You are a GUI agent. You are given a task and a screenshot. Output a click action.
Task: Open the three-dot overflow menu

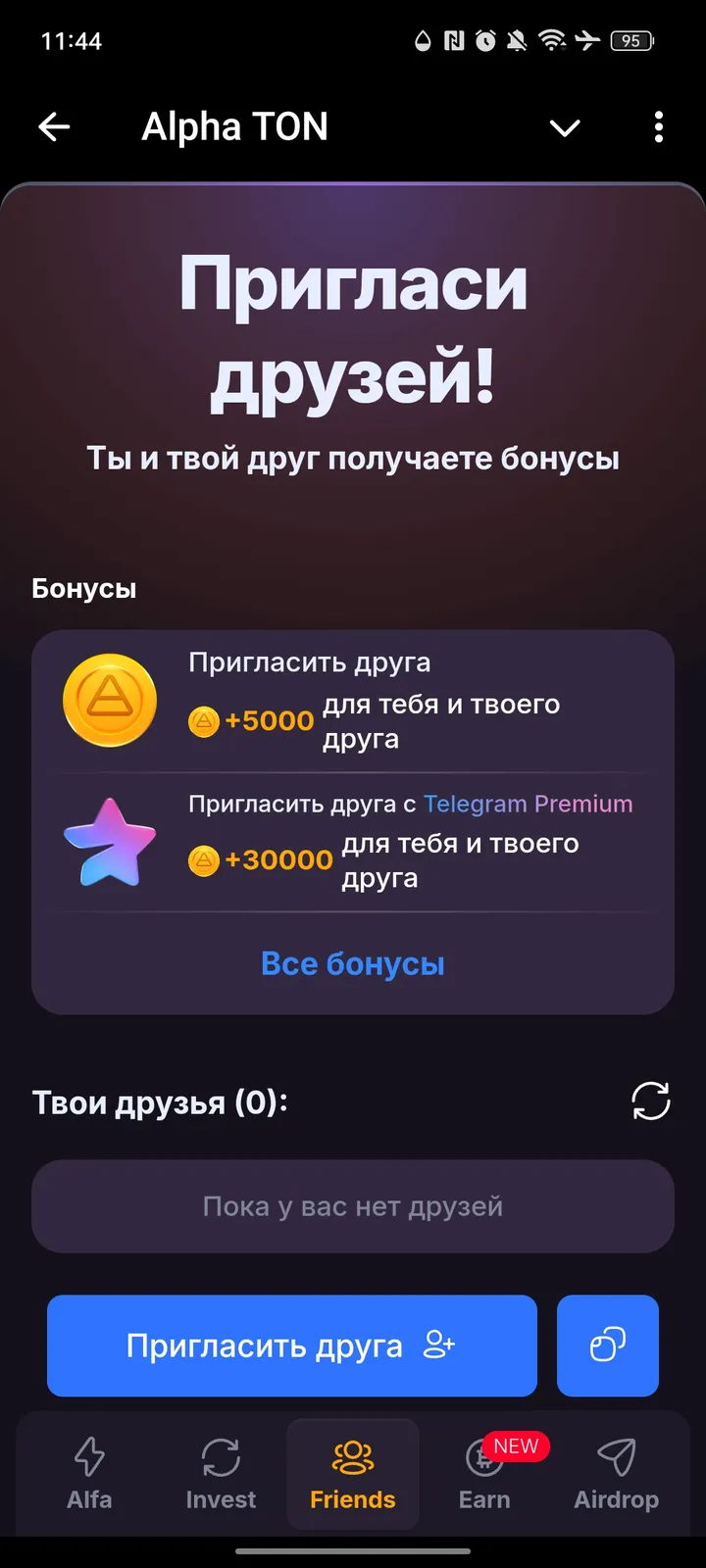(x=658, y=126)
